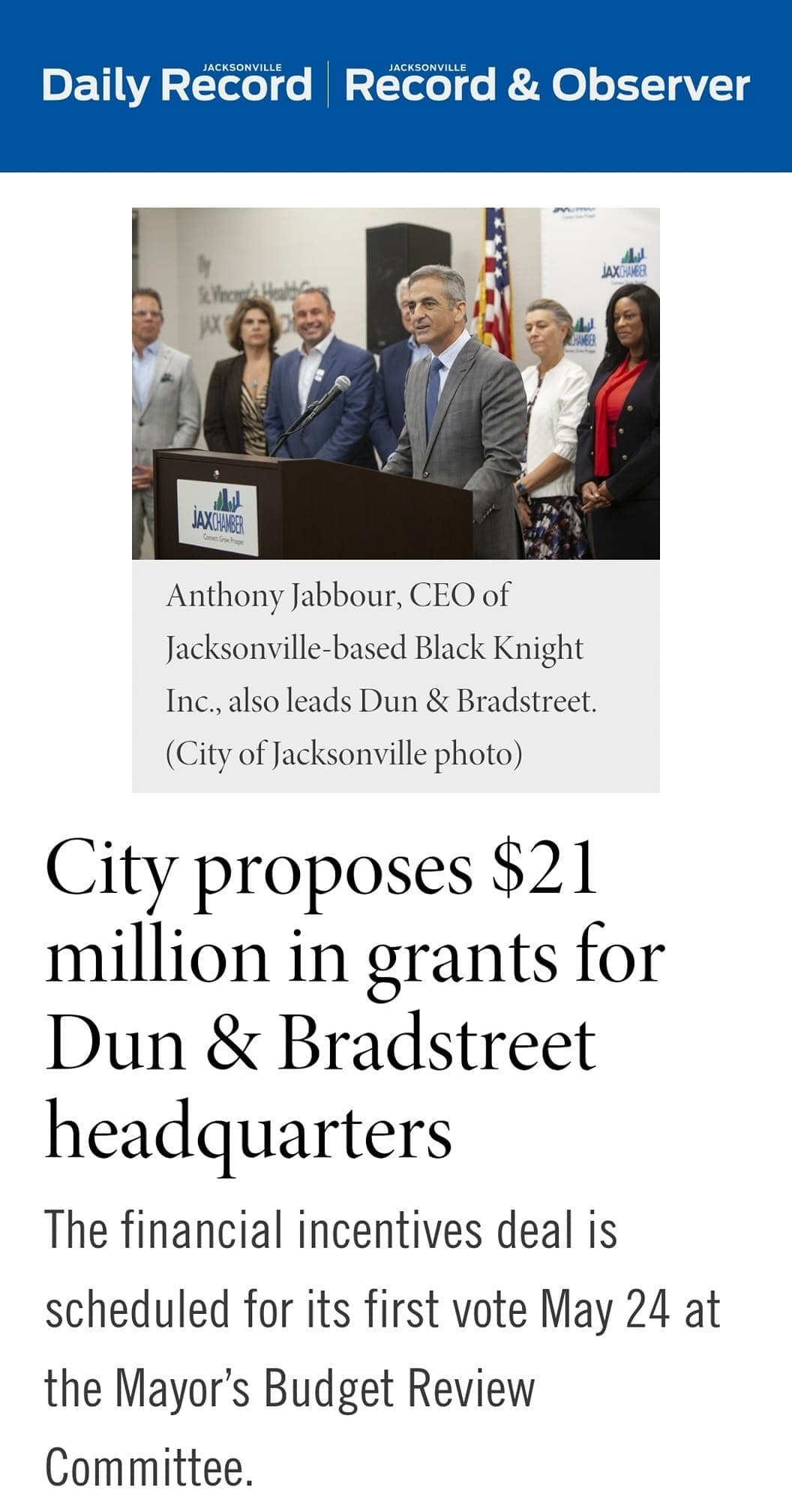Enlarge the Anthony Jabbour article photo
The width and height of the screenshot is (792, 1512).
pyautogui.click(x=395, y=383)
